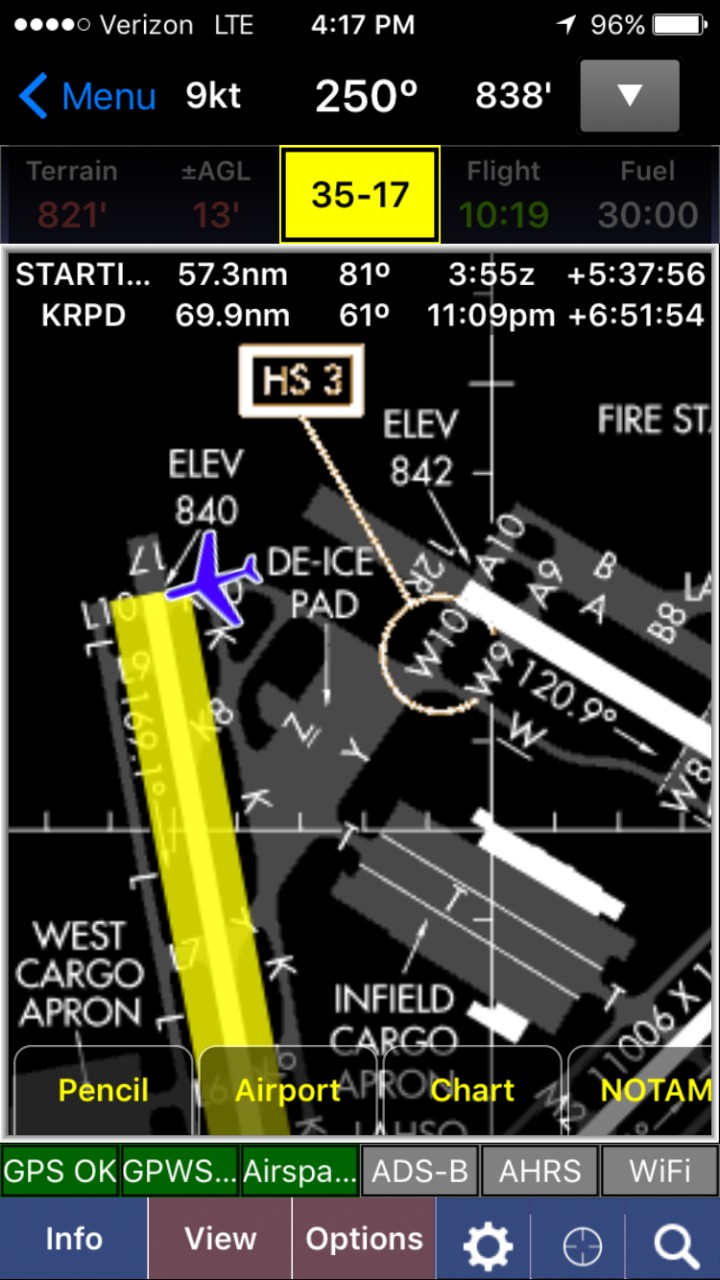The height and width of the screenshot is (1280, 720).
Task: Open the Airspace status indicator
Action: click(299, 1170)
